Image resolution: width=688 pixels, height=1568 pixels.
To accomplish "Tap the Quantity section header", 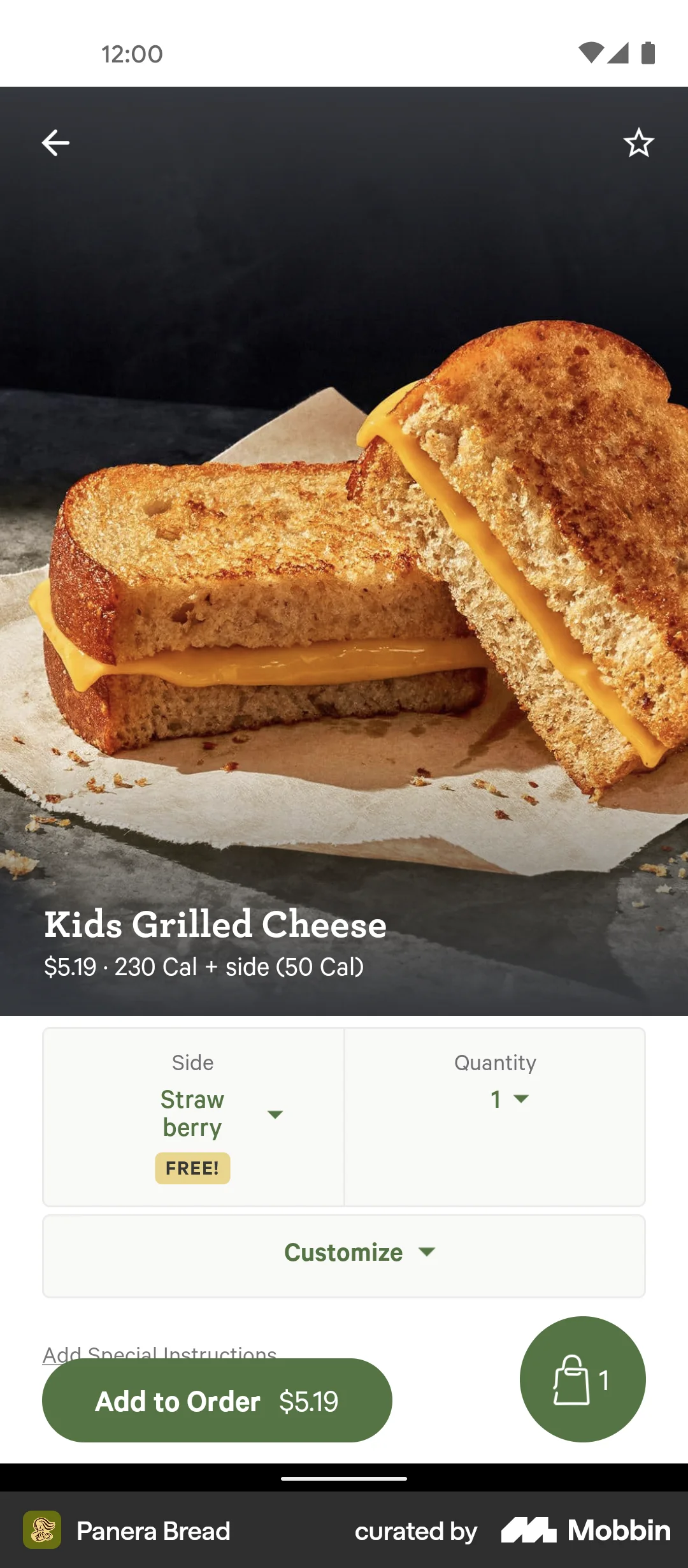I will [x=495, y=1062].
